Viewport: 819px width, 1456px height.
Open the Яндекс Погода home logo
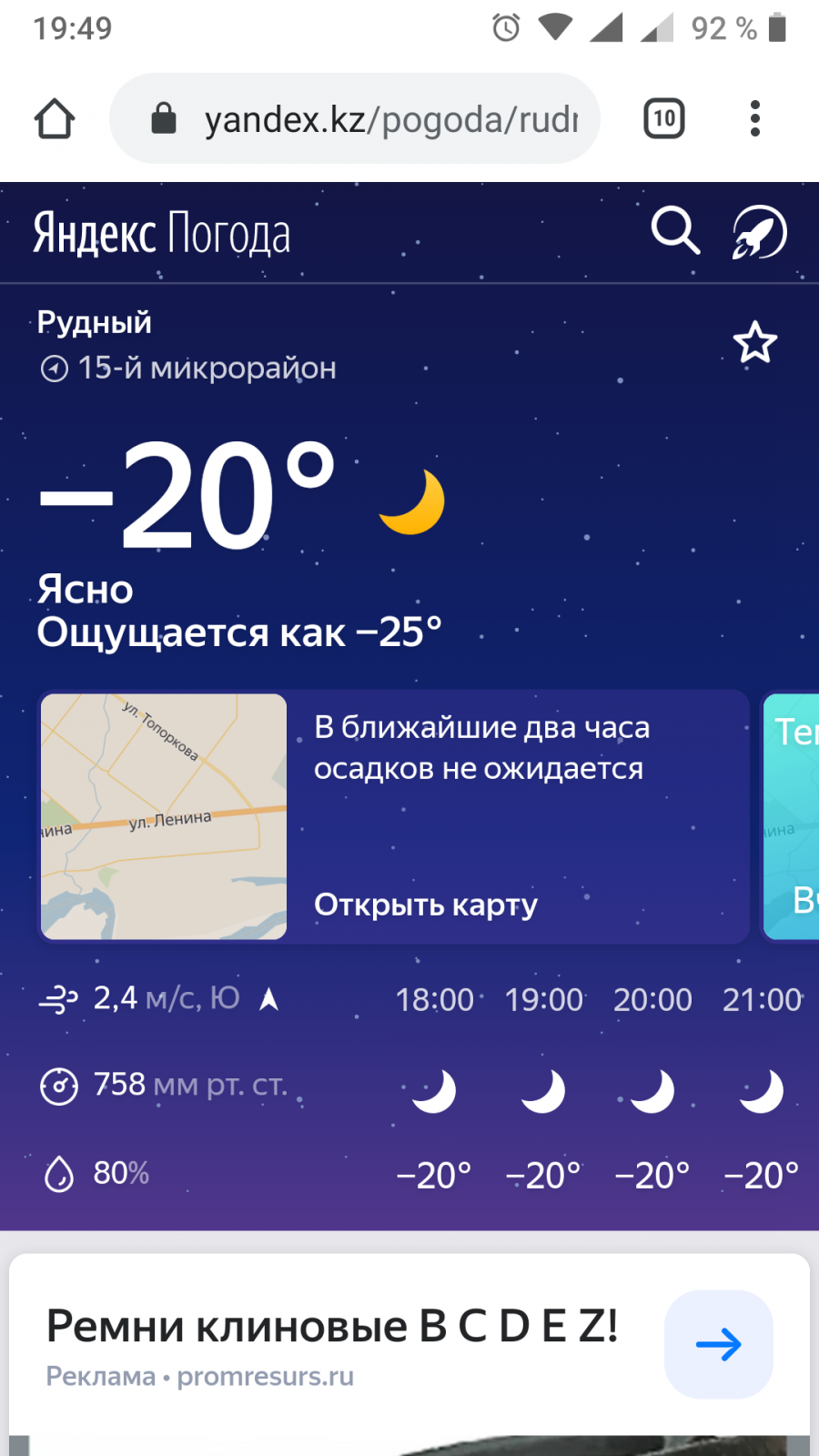pos(162,234)
